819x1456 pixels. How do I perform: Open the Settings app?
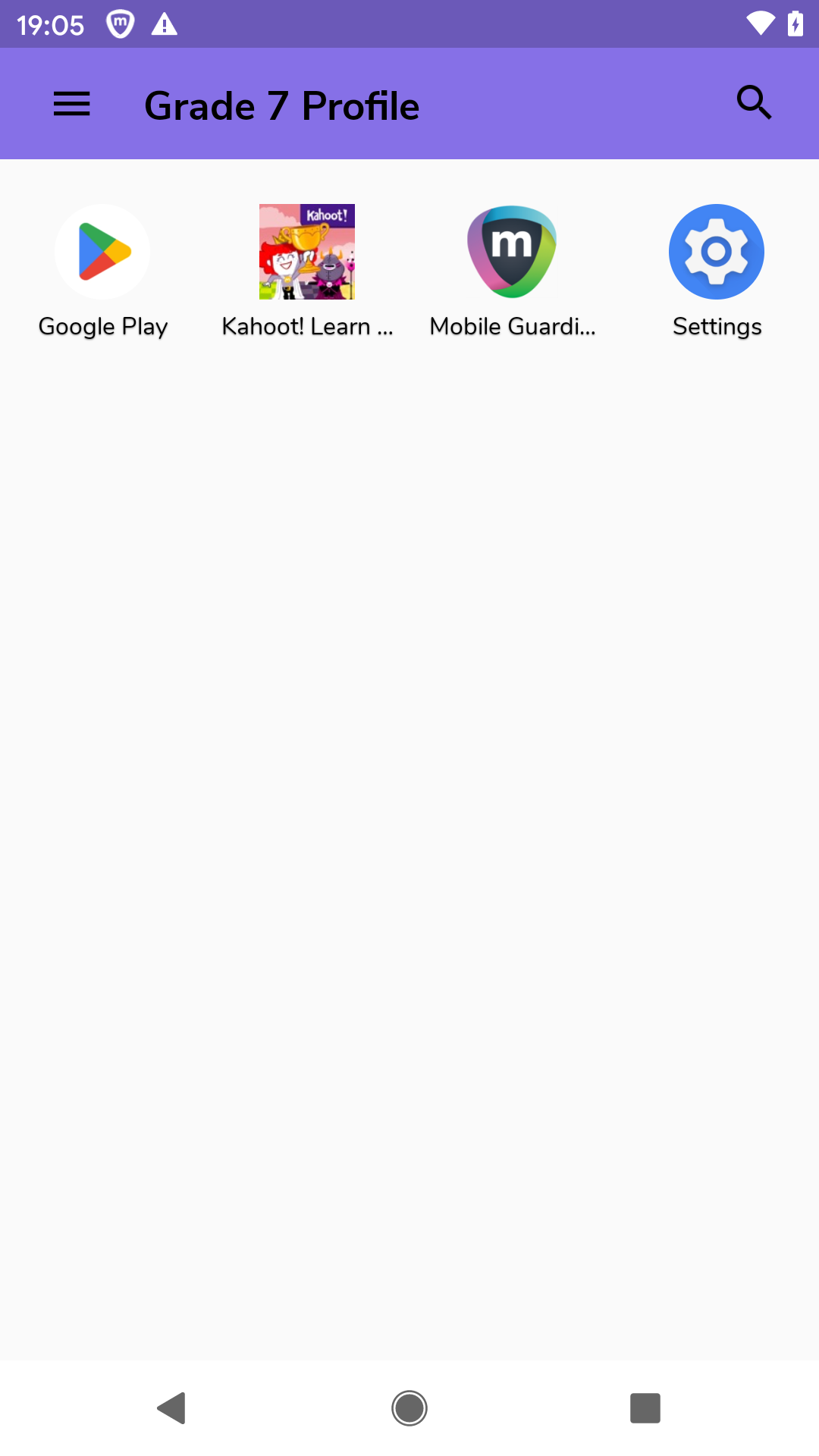pos(717,253)
